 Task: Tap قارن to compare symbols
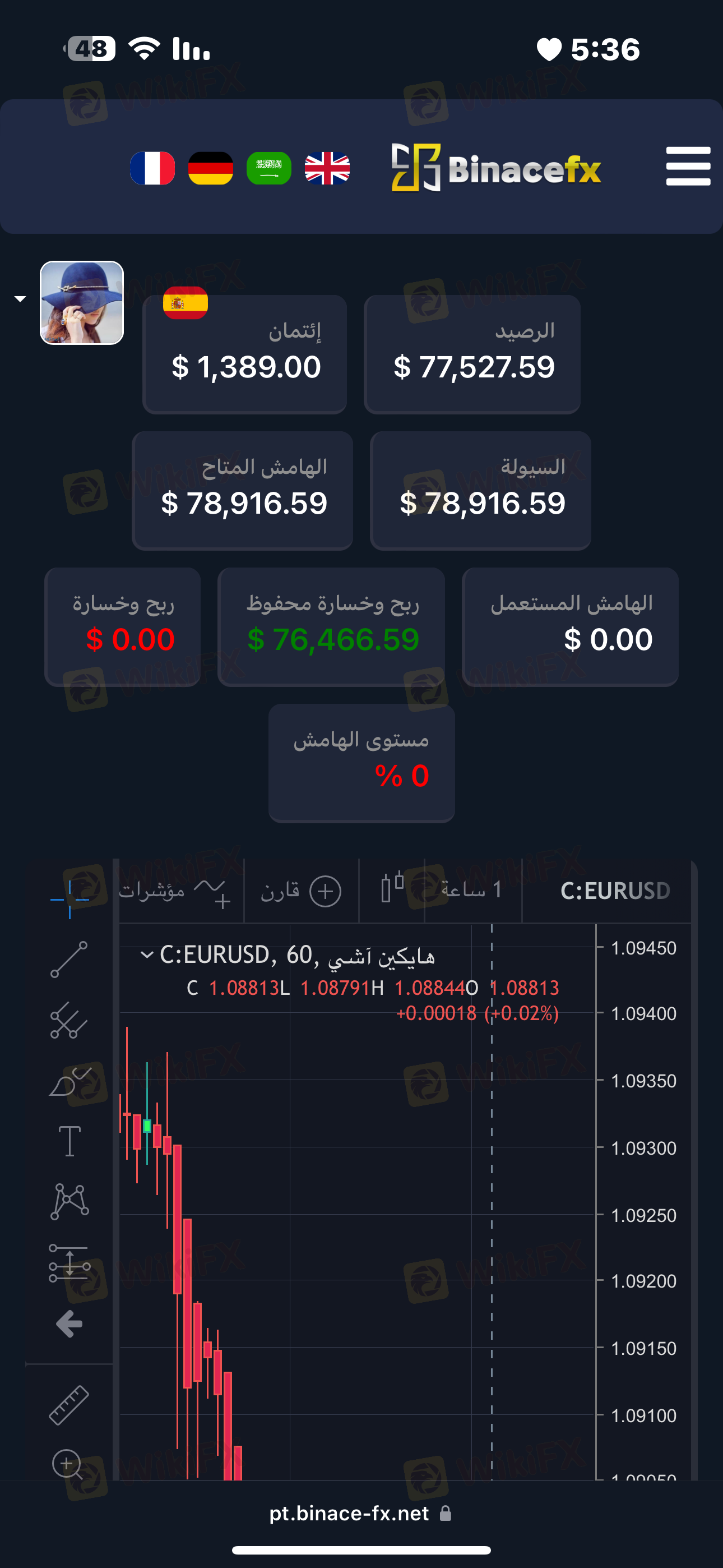click(302, 891)
